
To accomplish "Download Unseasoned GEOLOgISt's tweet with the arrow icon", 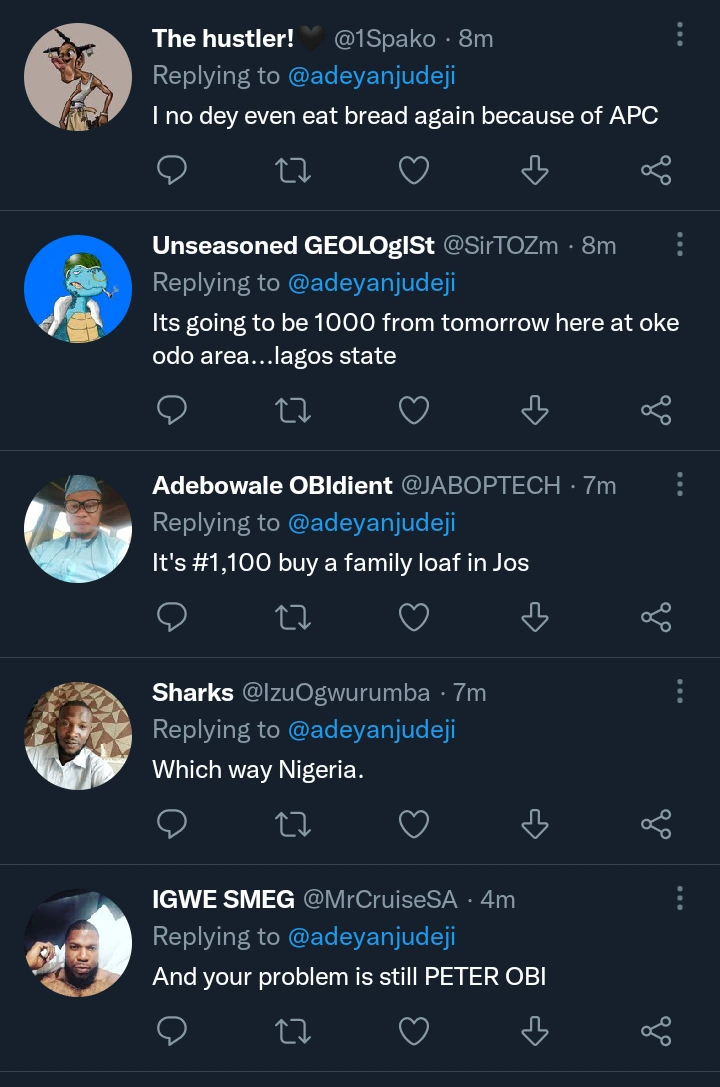I will pos(535,410).
